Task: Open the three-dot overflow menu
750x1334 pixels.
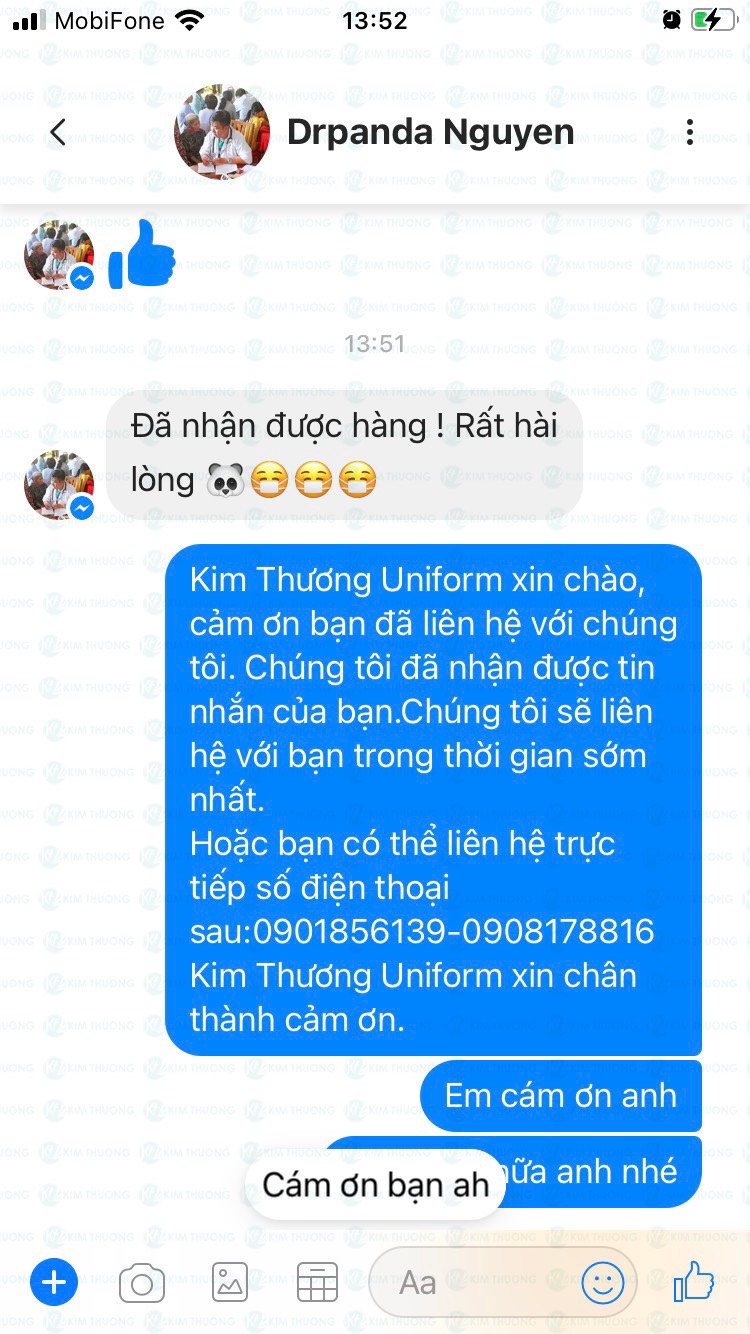Action: click(689, 132)
